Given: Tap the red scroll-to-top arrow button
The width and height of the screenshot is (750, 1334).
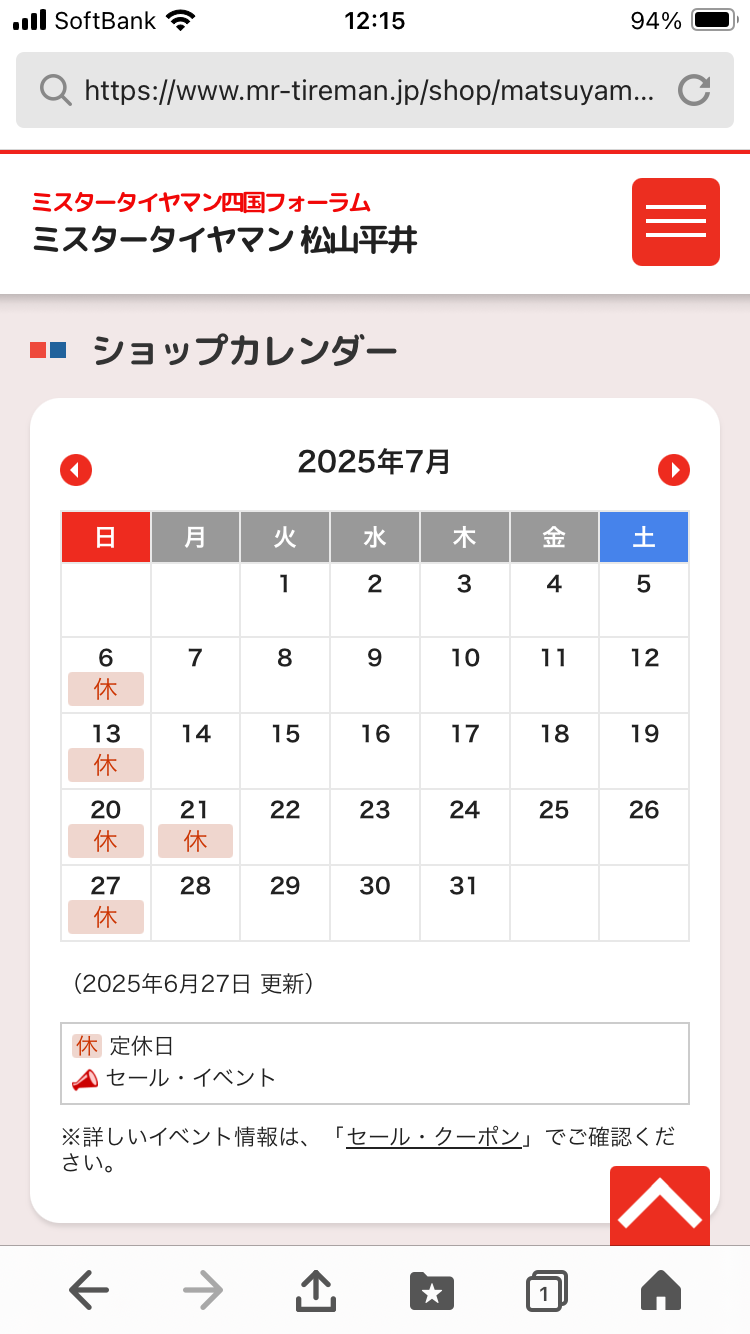Looking at the screenshot, I should [660, 1206].
